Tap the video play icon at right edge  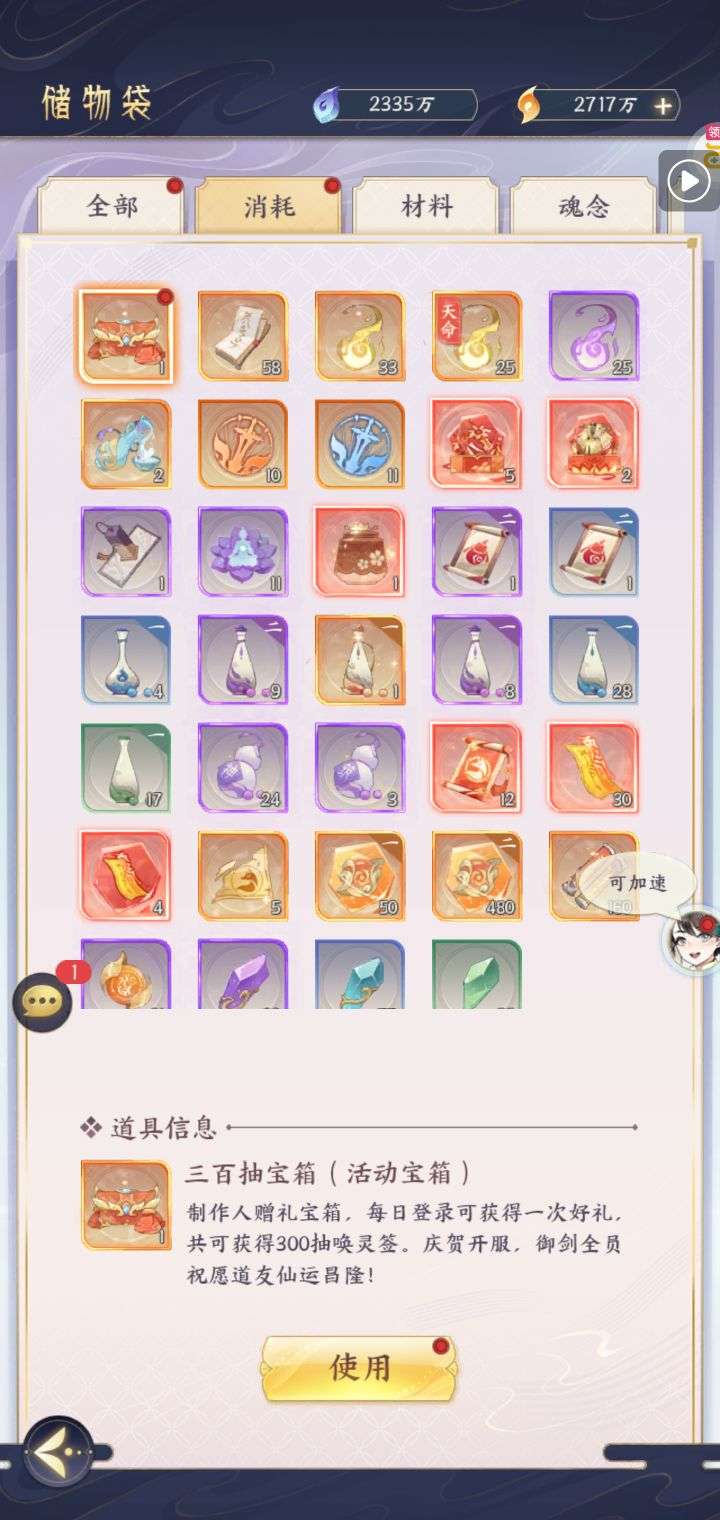(689, 181)
